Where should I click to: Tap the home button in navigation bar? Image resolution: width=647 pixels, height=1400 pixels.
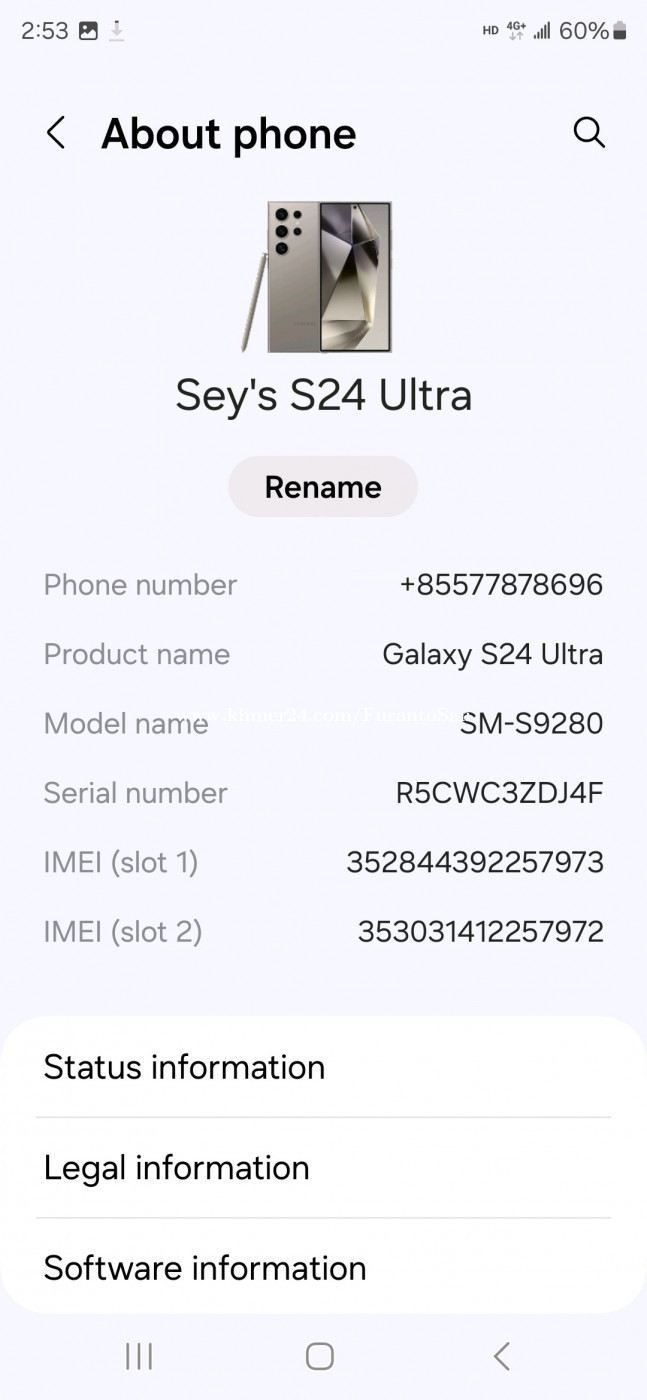coord(320,1356)
